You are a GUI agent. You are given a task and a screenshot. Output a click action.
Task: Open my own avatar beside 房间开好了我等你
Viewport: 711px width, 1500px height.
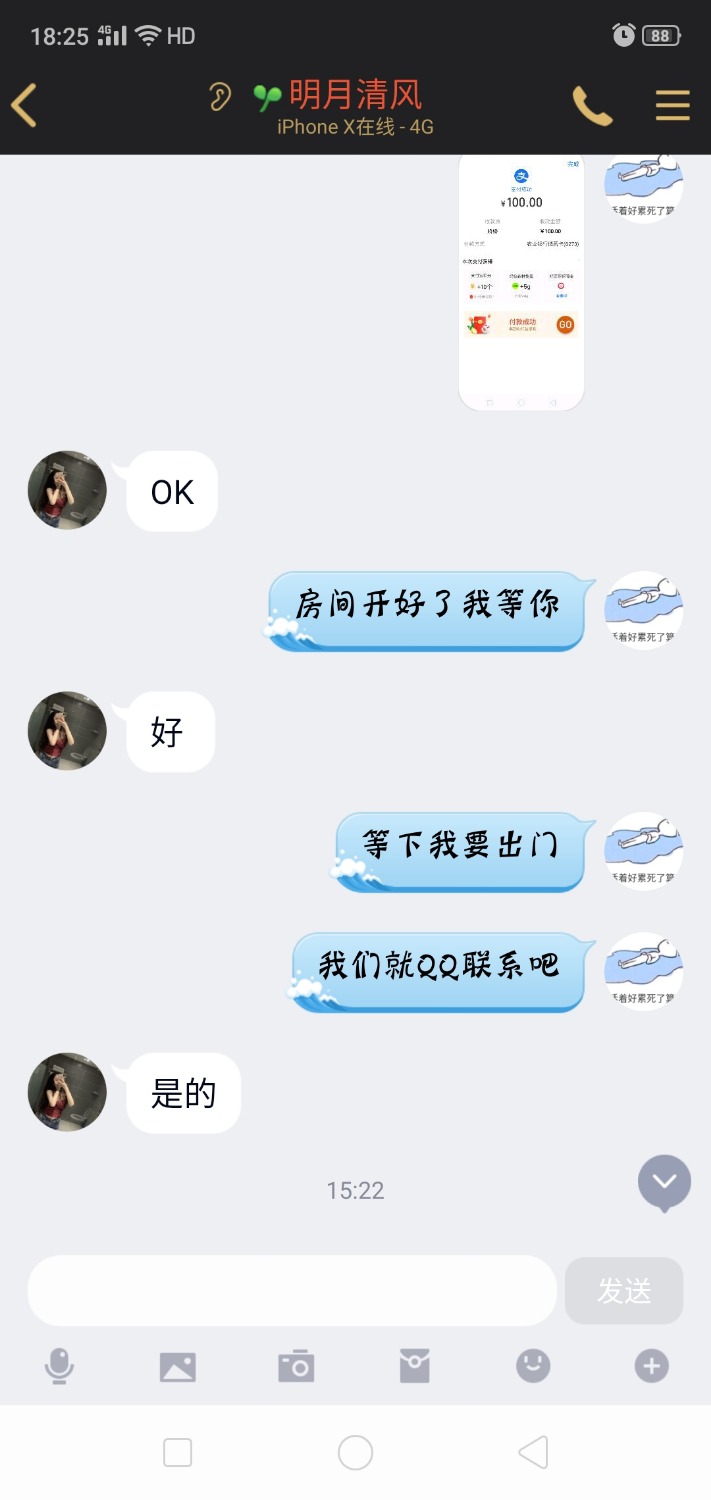pos(644,610)
